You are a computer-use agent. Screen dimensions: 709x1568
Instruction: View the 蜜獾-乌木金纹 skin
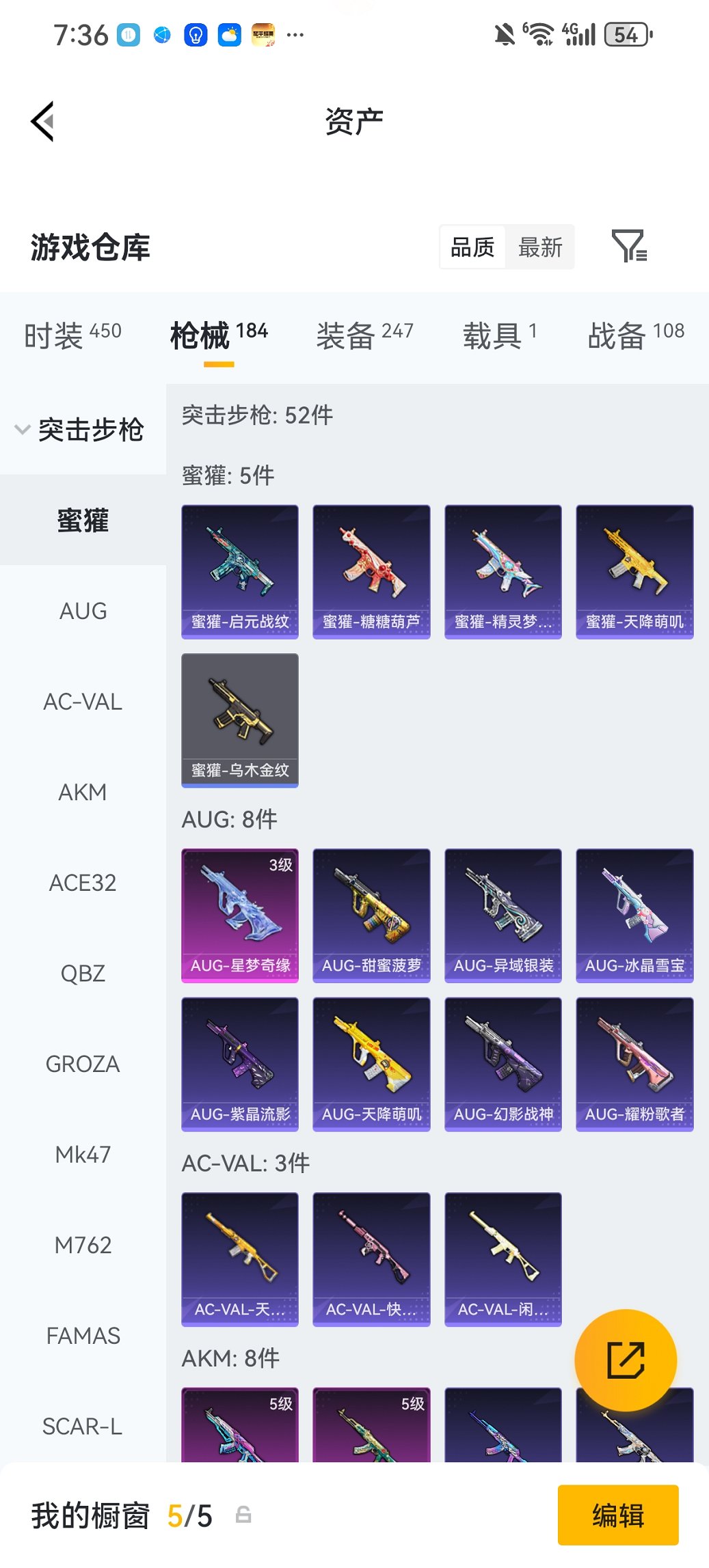[240, 719]
